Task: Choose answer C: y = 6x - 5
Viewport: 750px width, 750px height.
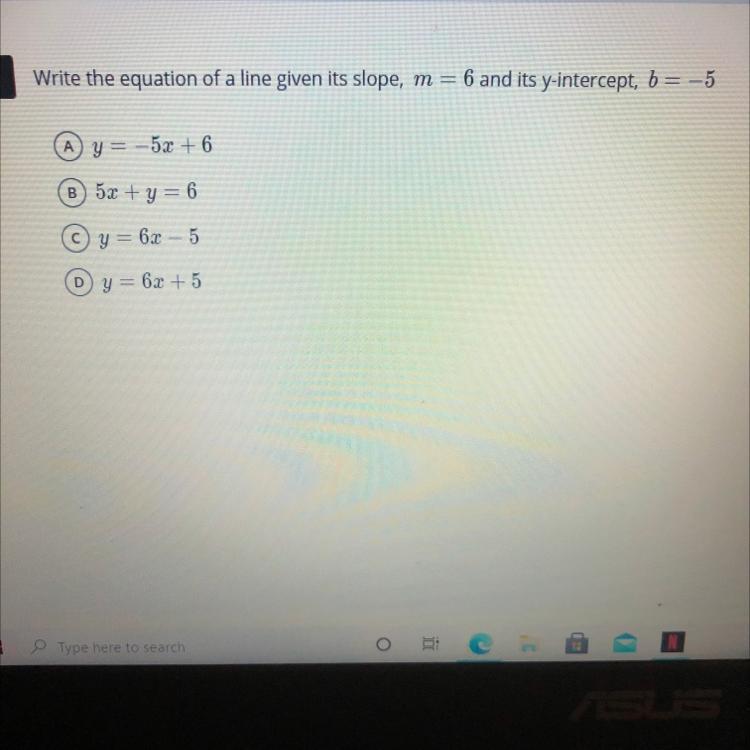Action: (73, 238)
